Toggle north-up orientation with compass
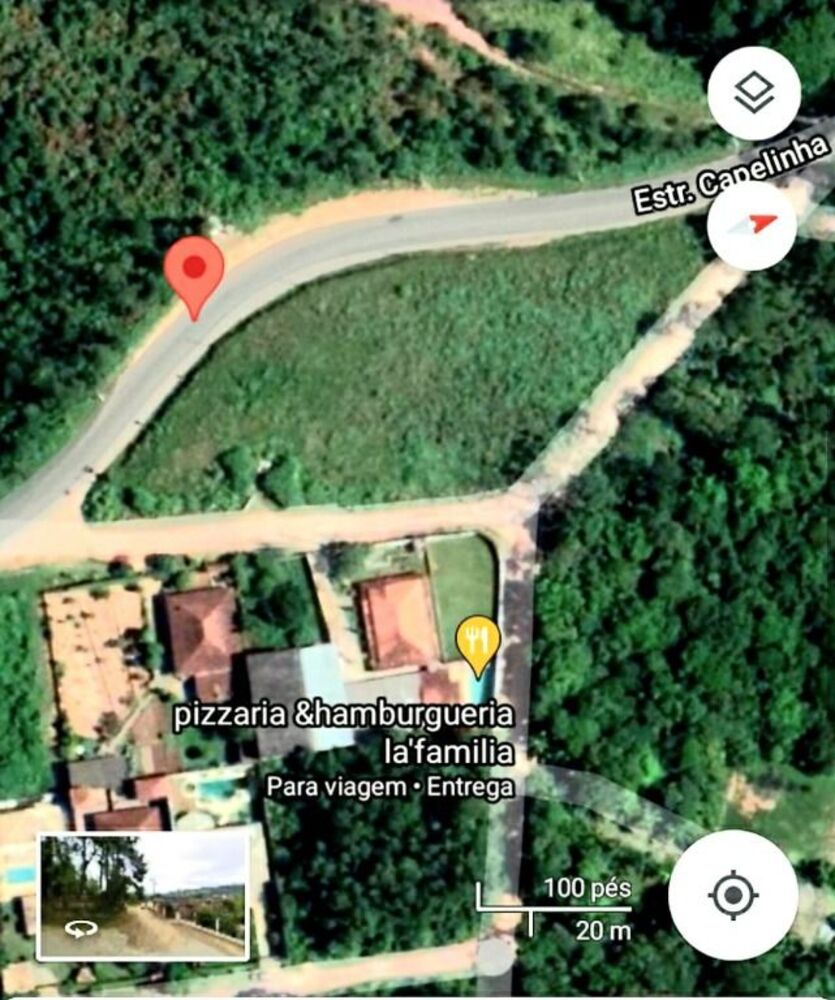 pos(753,228)
